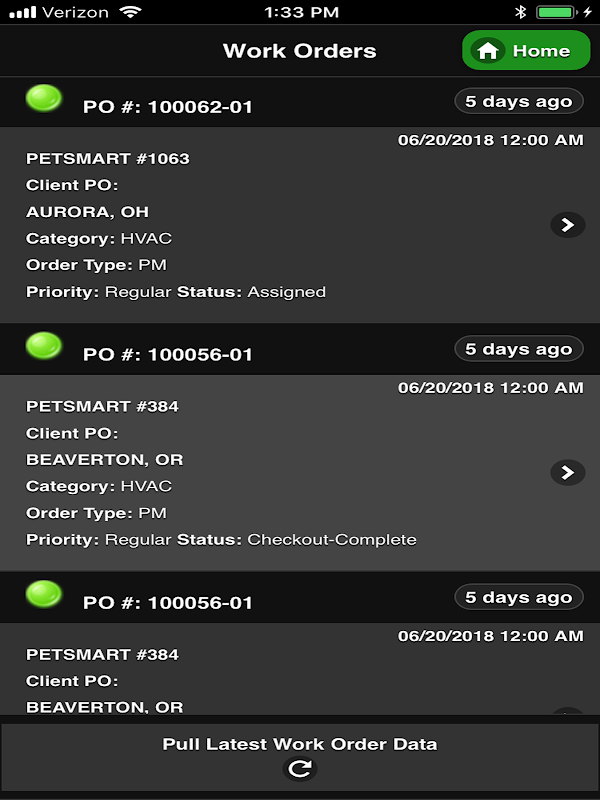Image resolution: width=600 pixels, height=800 pixels.
Task: Go to the Home screen
Action: point(526,51)
